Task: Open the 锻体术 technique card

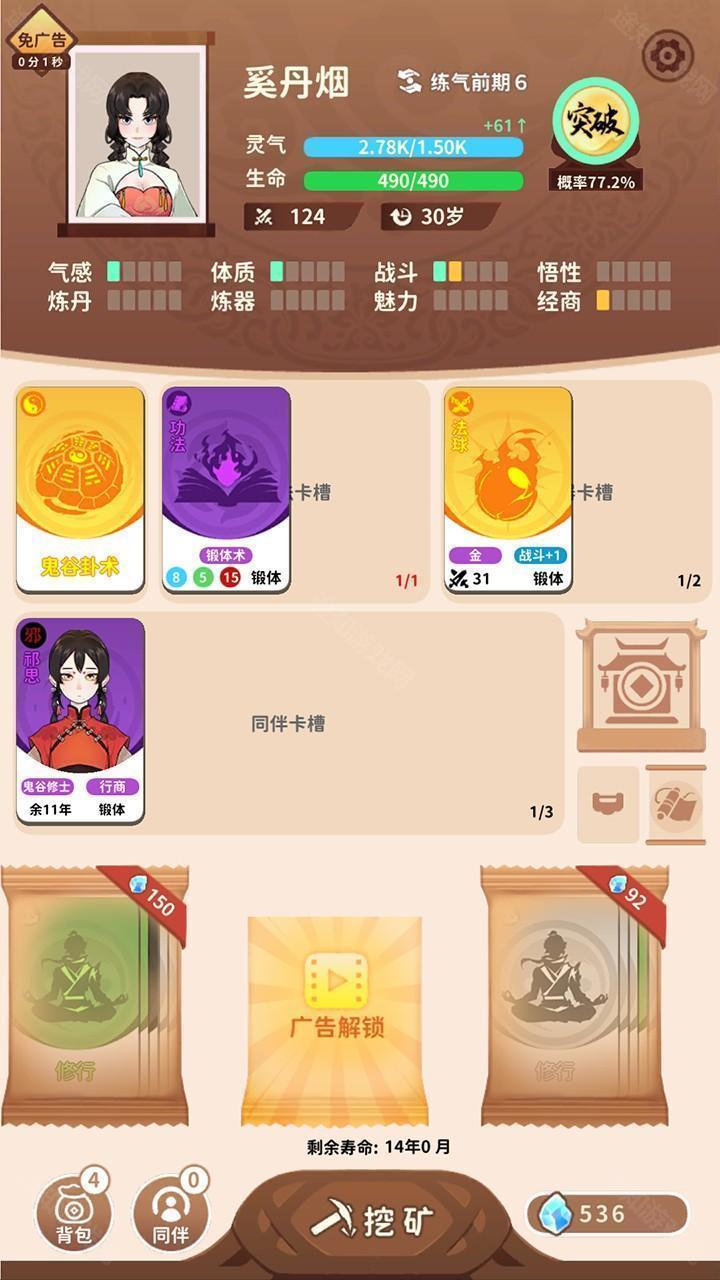Action: click(x=226, y=490)
